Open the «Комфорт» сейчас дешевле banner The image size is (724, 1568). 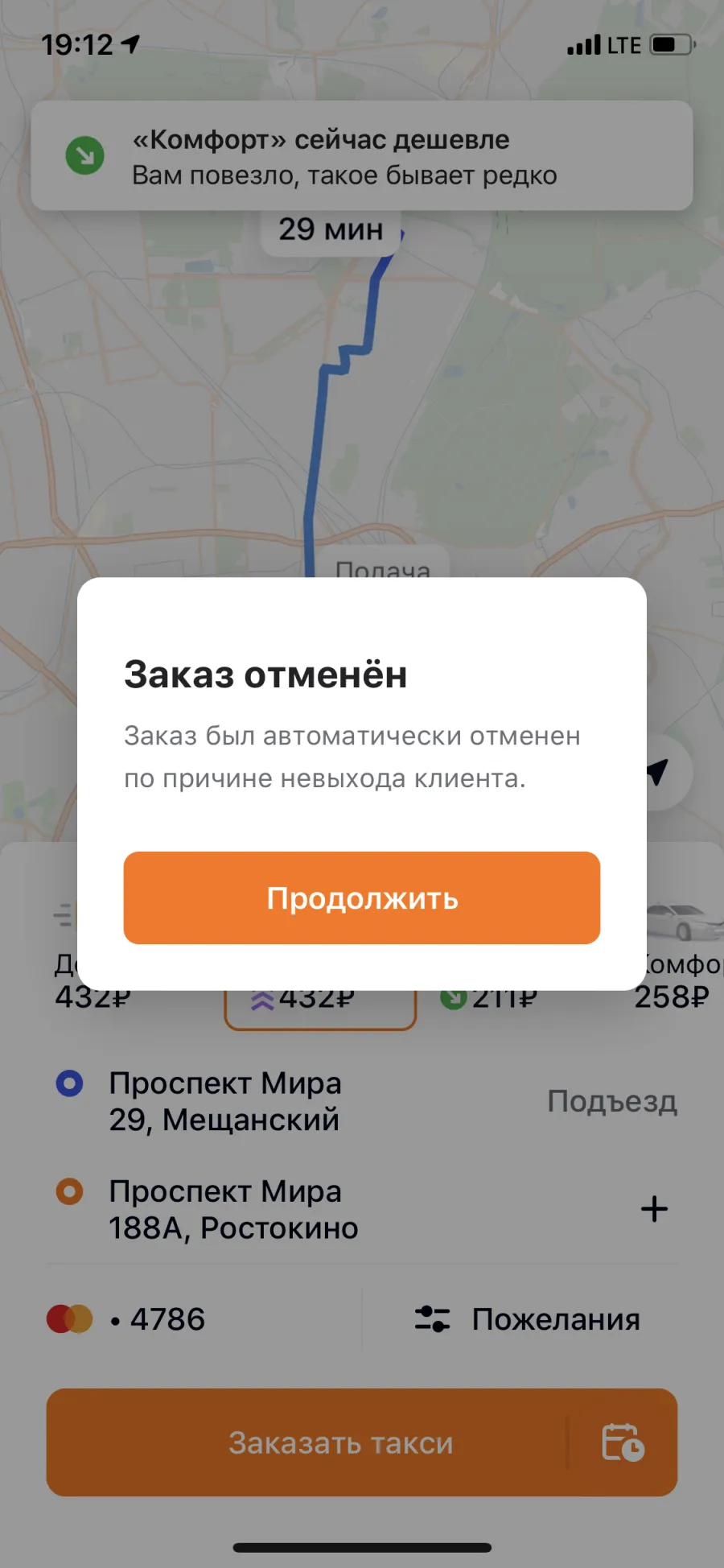(x=362, y=155)
